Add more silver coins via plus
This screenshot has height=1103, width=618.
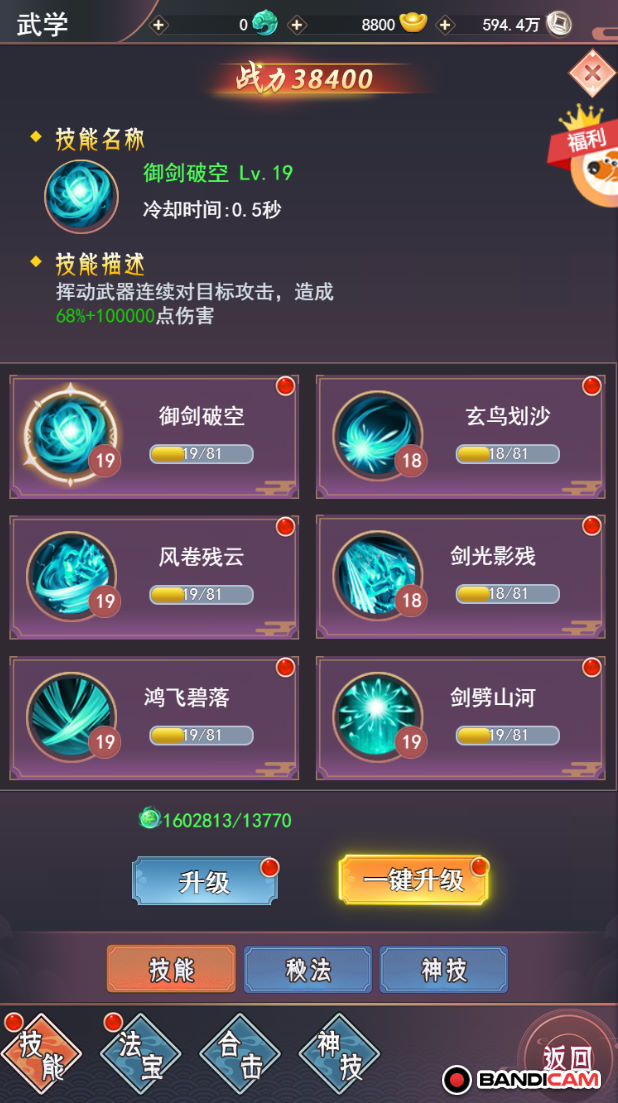coord(445,25)
